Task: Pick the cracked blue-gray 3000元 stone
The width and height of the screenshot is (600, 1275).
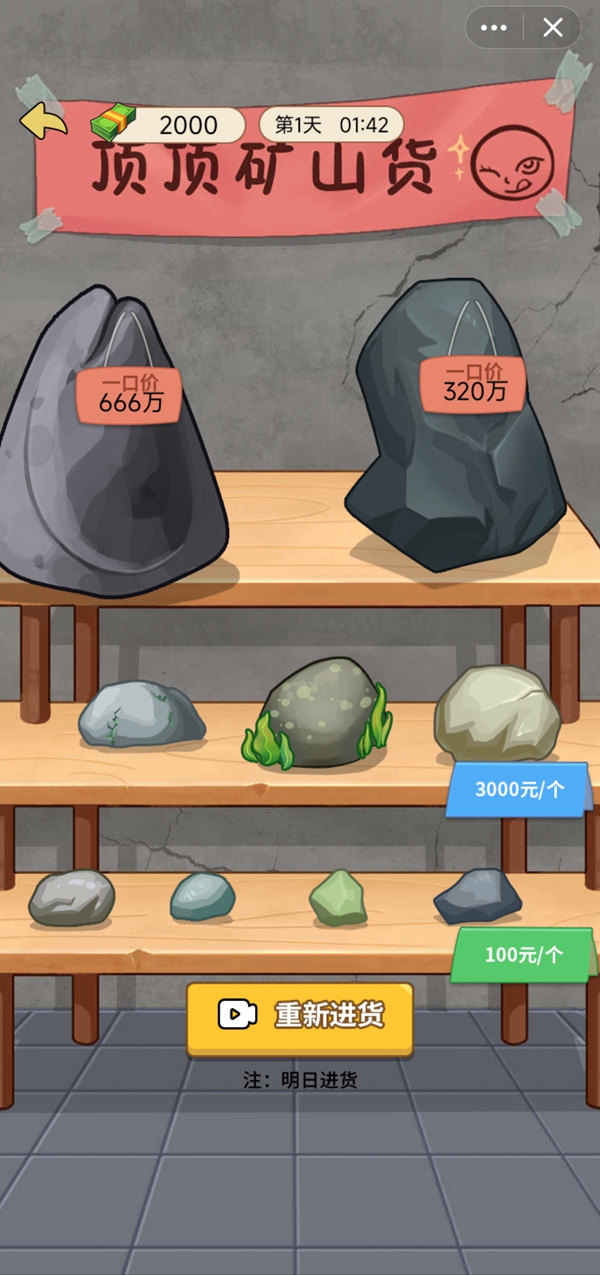Action: click(140, 714)
